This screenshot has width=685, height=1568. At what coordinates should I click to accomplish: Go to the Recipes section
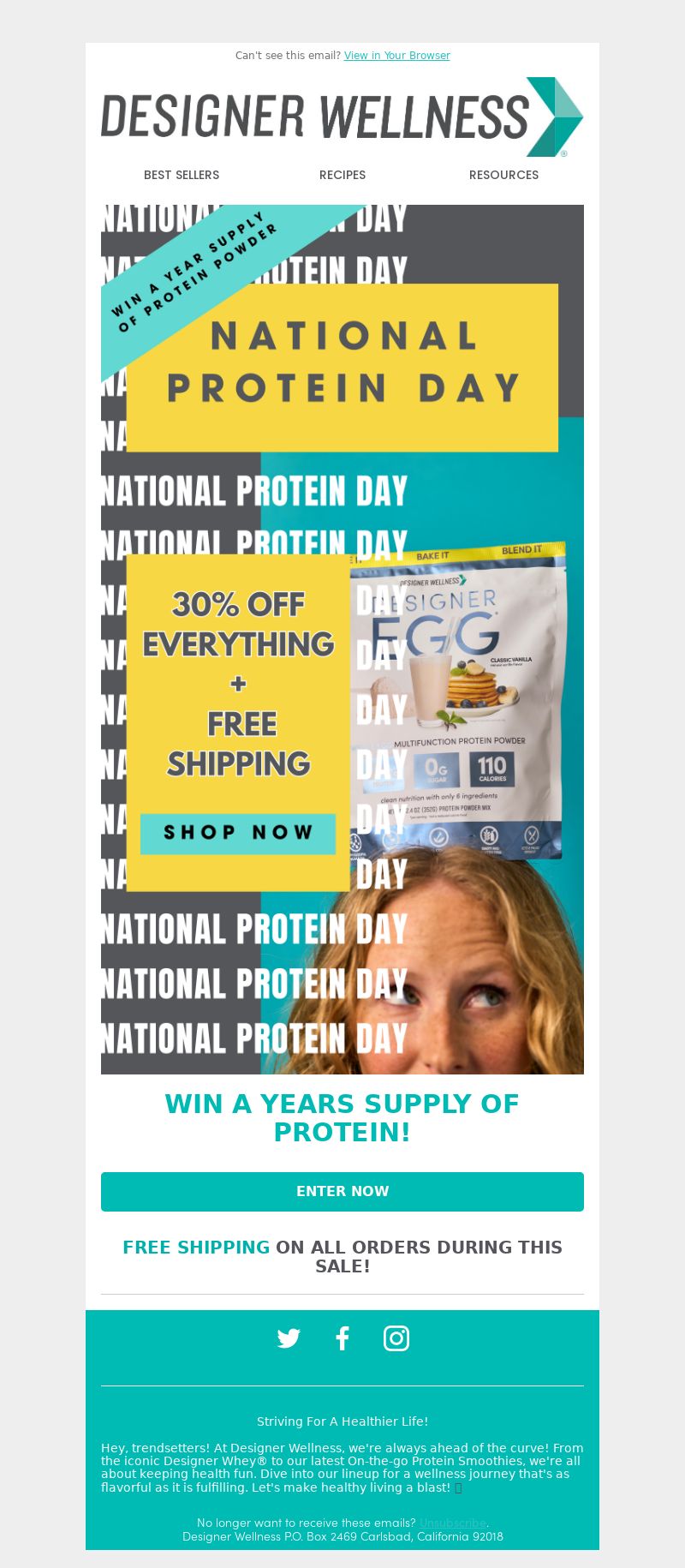click(x=342, y=175)
